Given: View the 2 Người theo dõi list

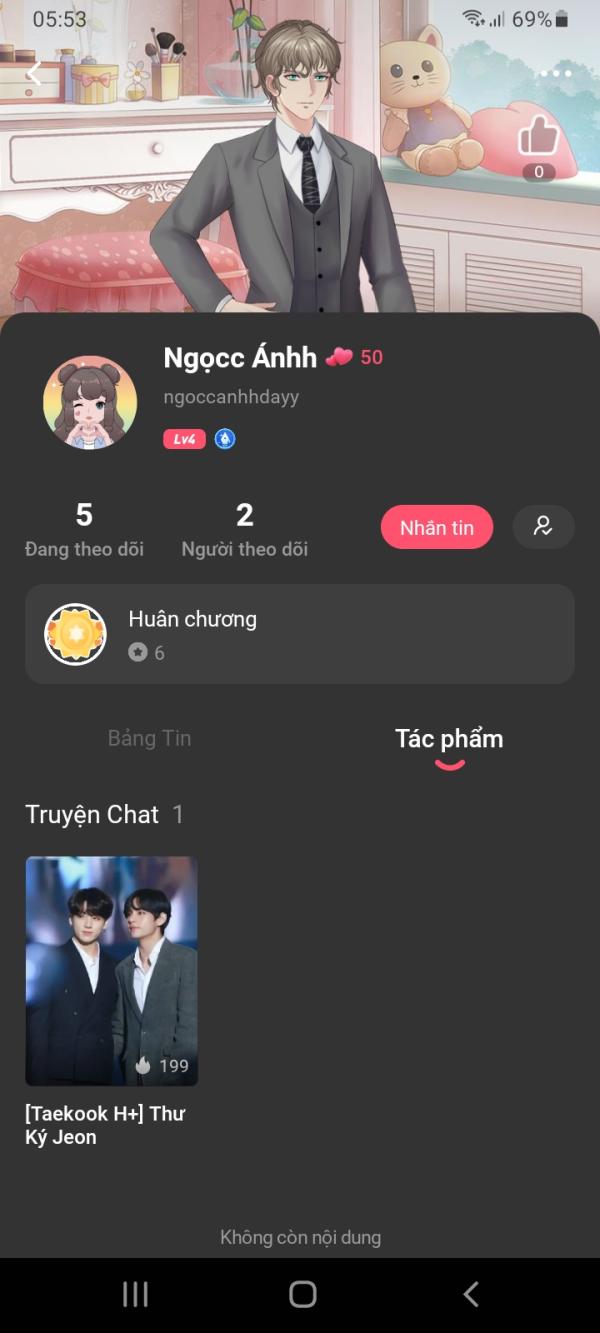Looking at the screenshot, I should [x=244, y=530].
